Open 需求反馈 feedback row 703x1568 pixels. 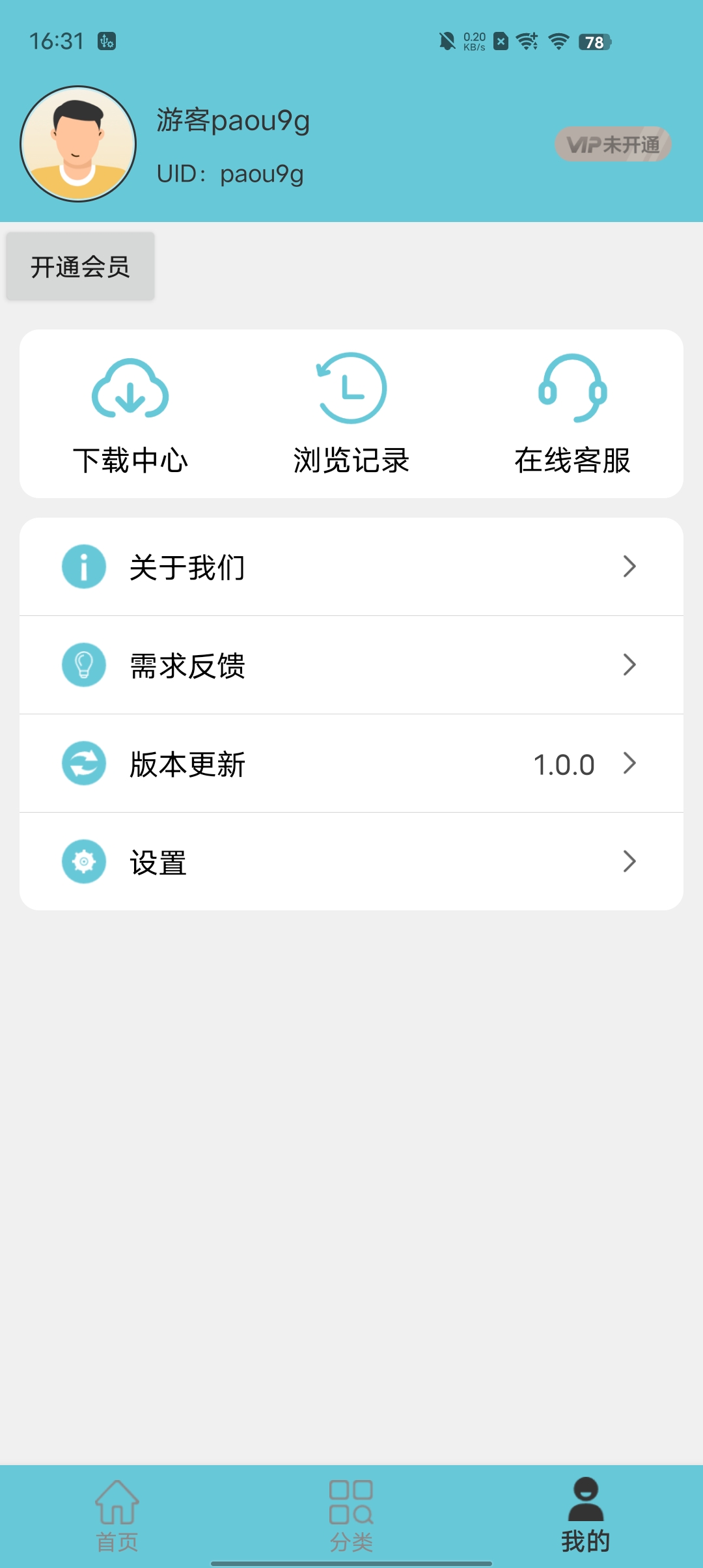click(x=351, y=665)
